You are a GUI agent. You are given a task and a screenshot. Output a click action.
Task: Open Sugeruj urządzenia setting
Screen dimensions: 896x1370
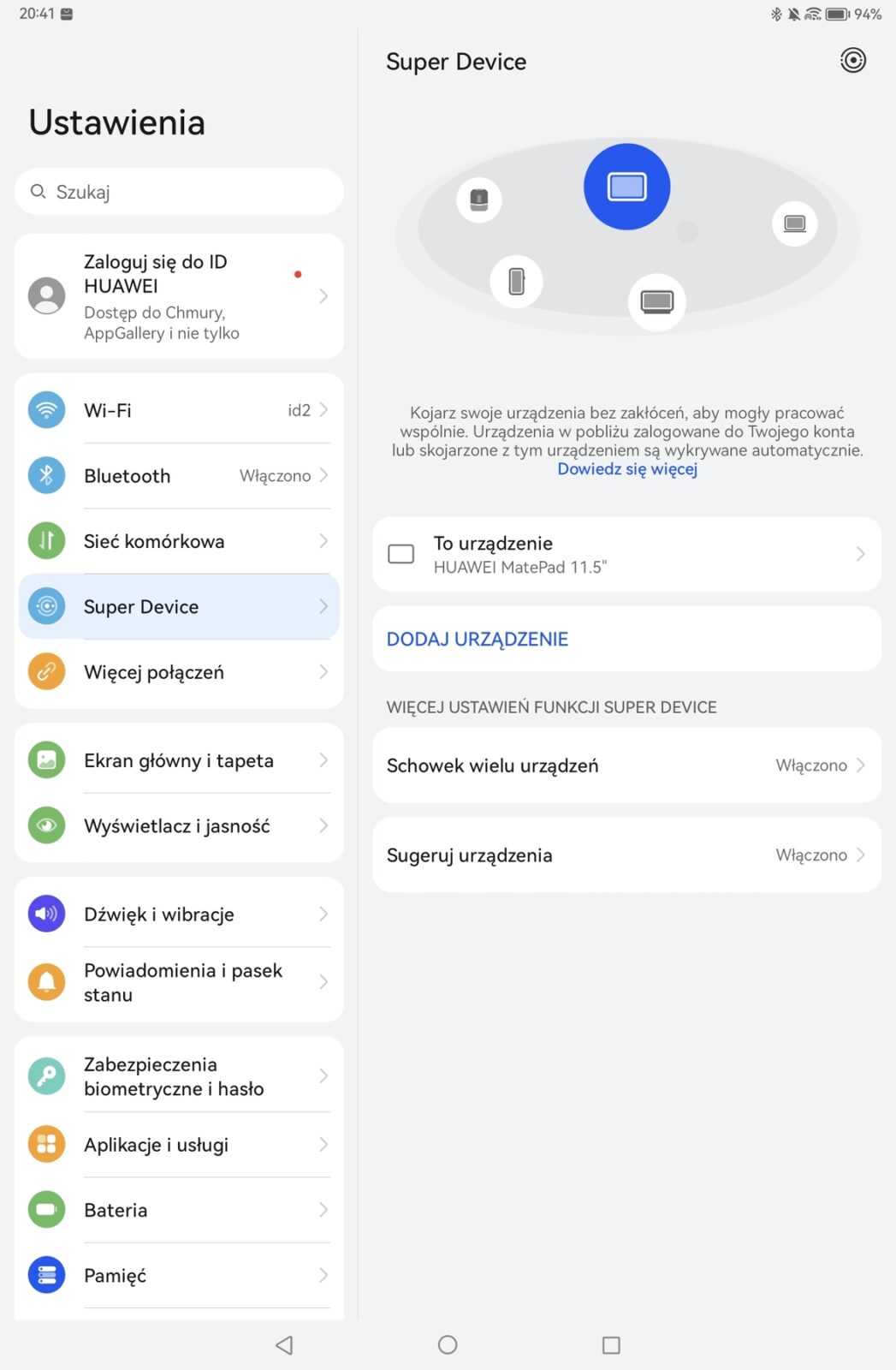pos(626,855)
